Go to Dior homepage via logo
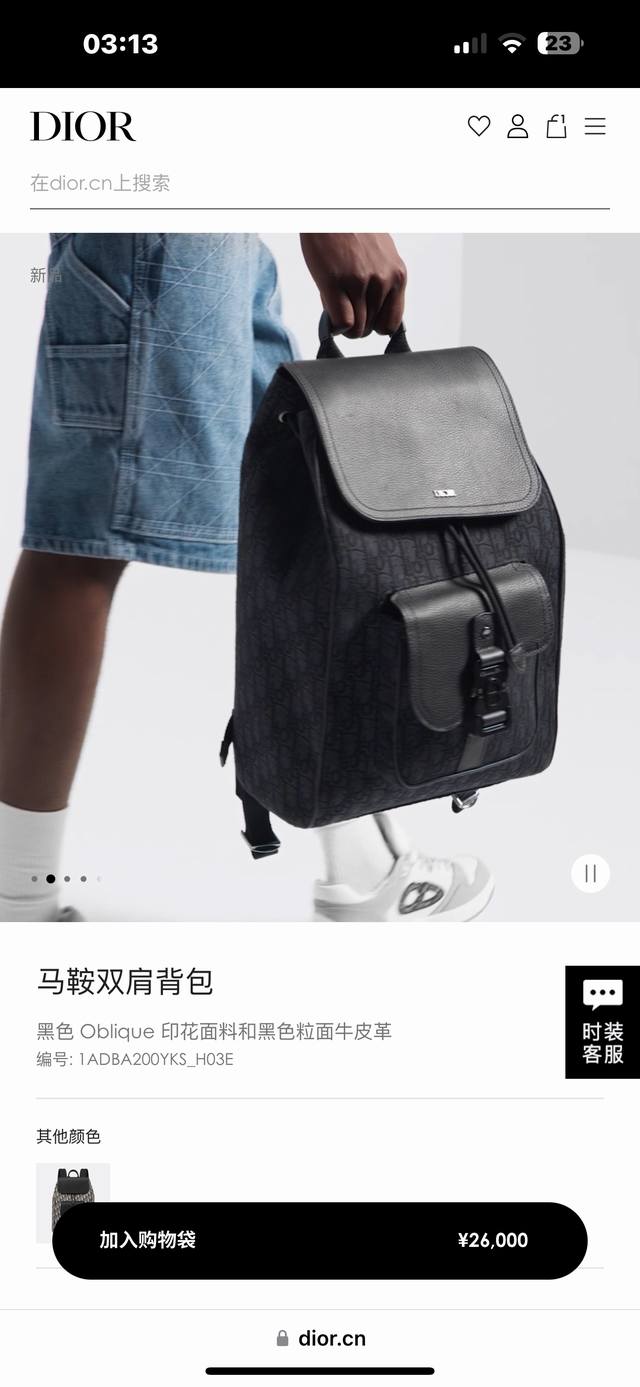This screenshot has width=640, height=1387. [83, 126]
